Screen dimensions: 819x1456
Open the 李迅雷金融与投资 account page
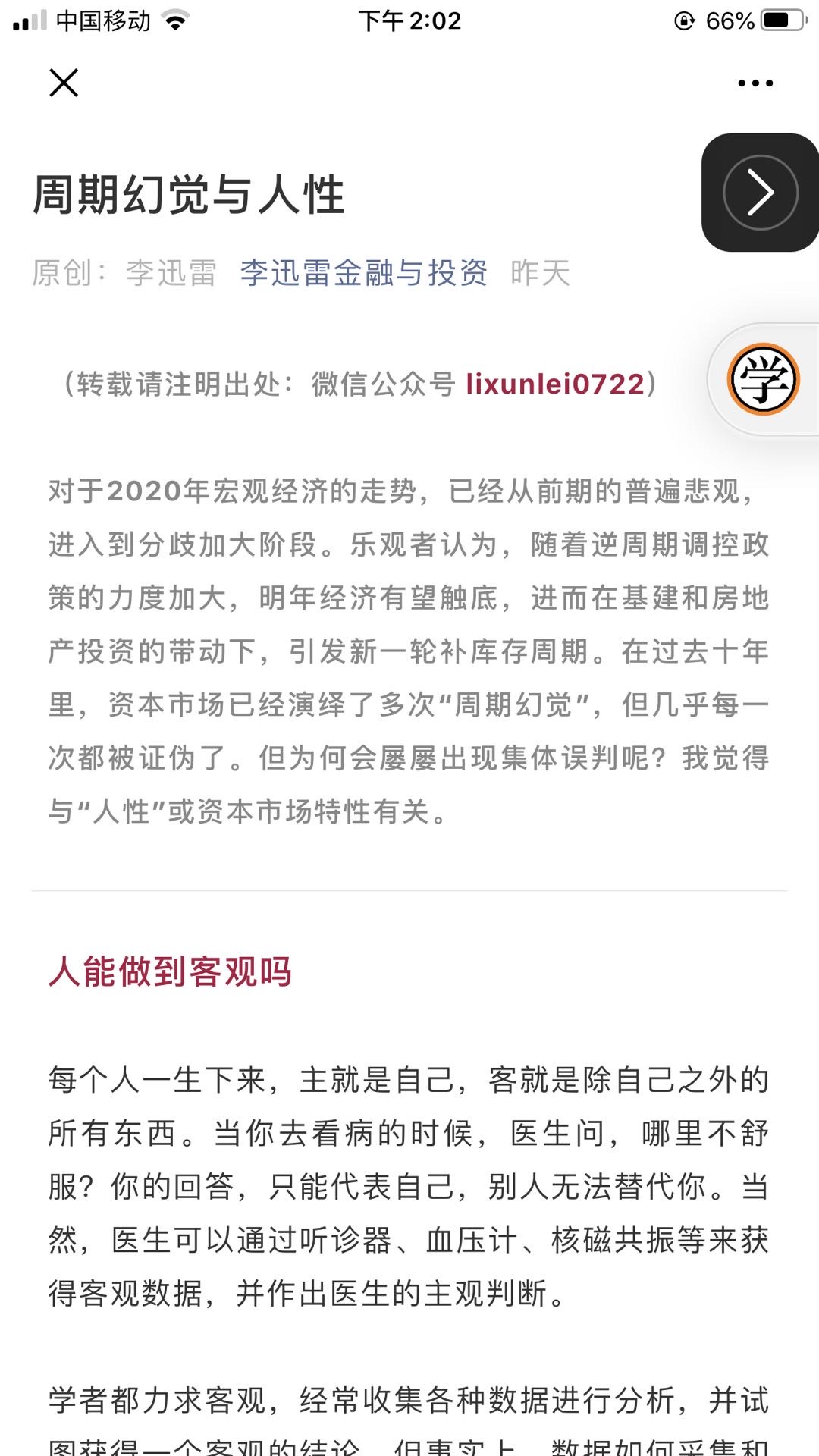(x=363, y=273)
